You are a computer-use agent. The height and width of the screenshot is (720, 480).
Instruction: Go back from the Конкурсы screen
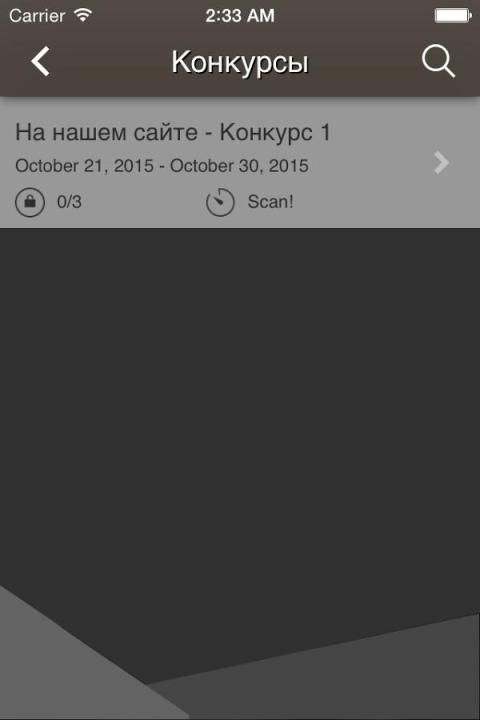40,62
